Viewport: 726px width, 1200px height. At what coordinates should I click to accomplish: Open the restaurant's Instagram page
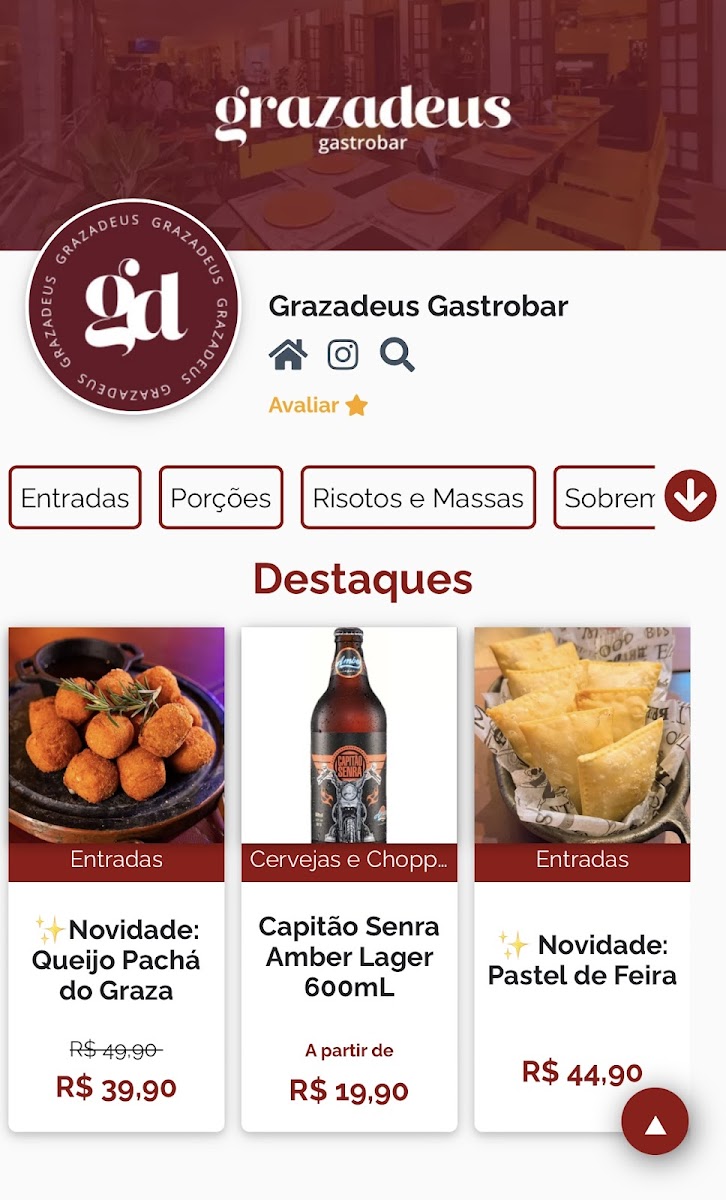coord(343,355)
